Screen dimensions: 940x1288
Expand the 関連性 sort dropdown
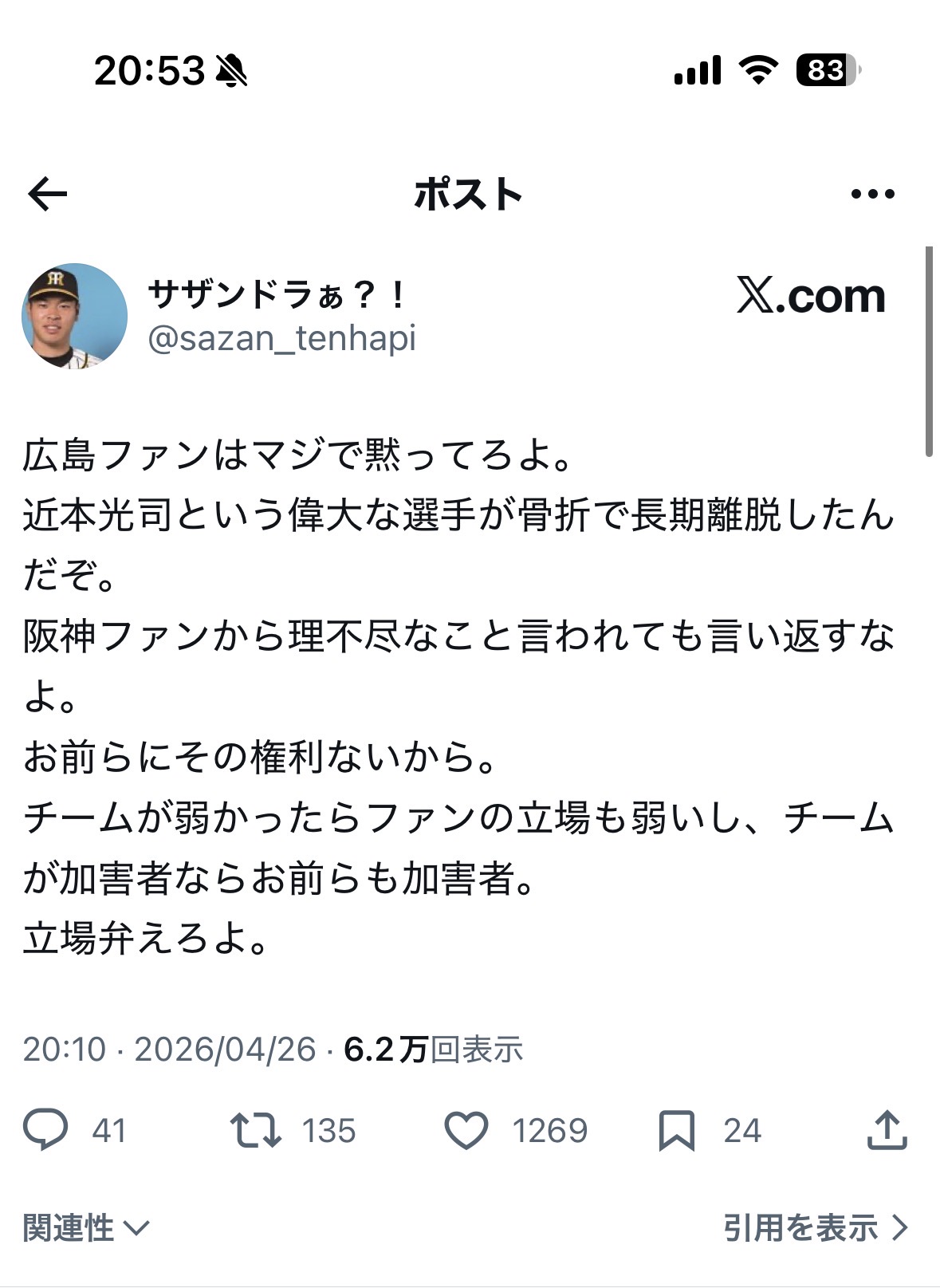[x=86, y=1227]
